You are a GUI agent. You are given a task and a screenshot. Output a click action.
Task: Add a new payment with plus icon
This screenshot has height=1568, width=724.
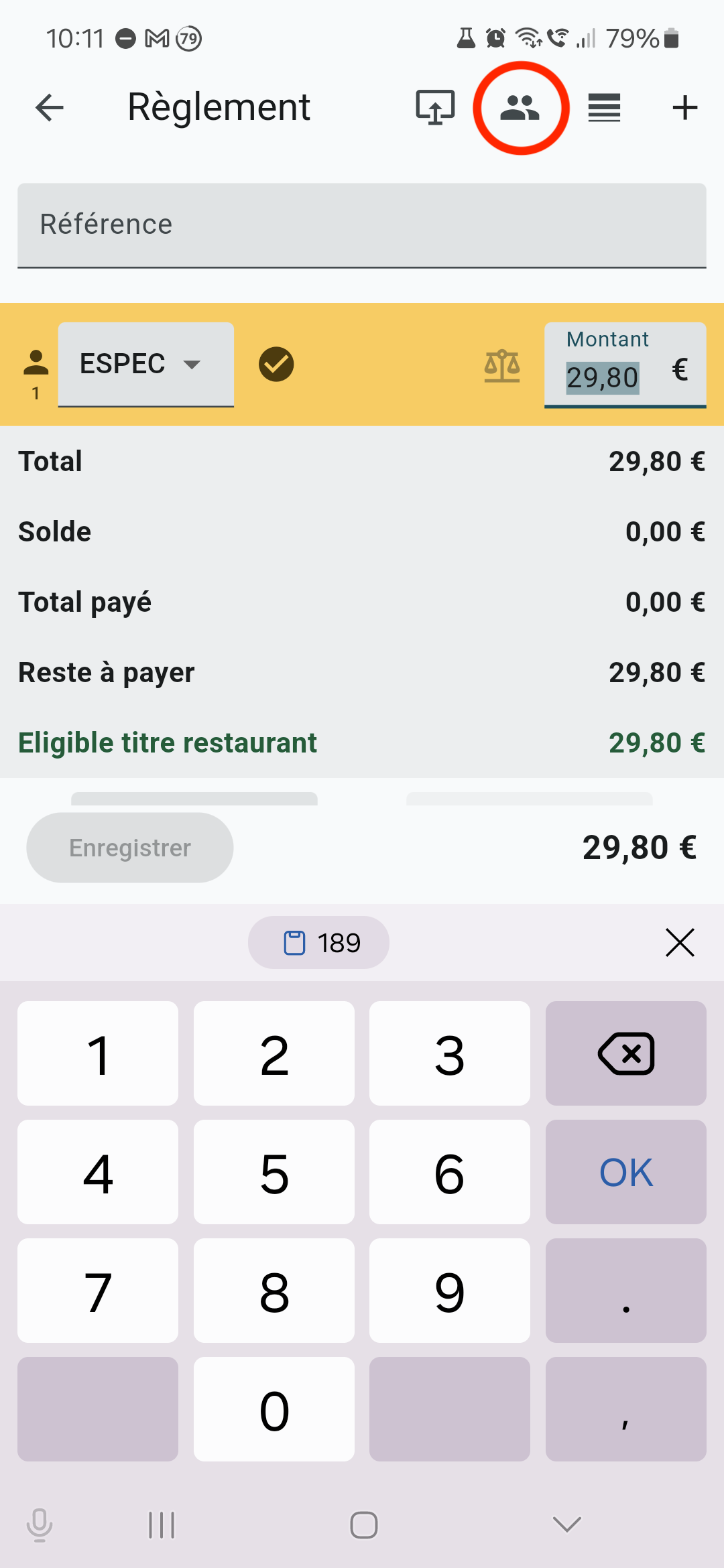pos(685,107)
